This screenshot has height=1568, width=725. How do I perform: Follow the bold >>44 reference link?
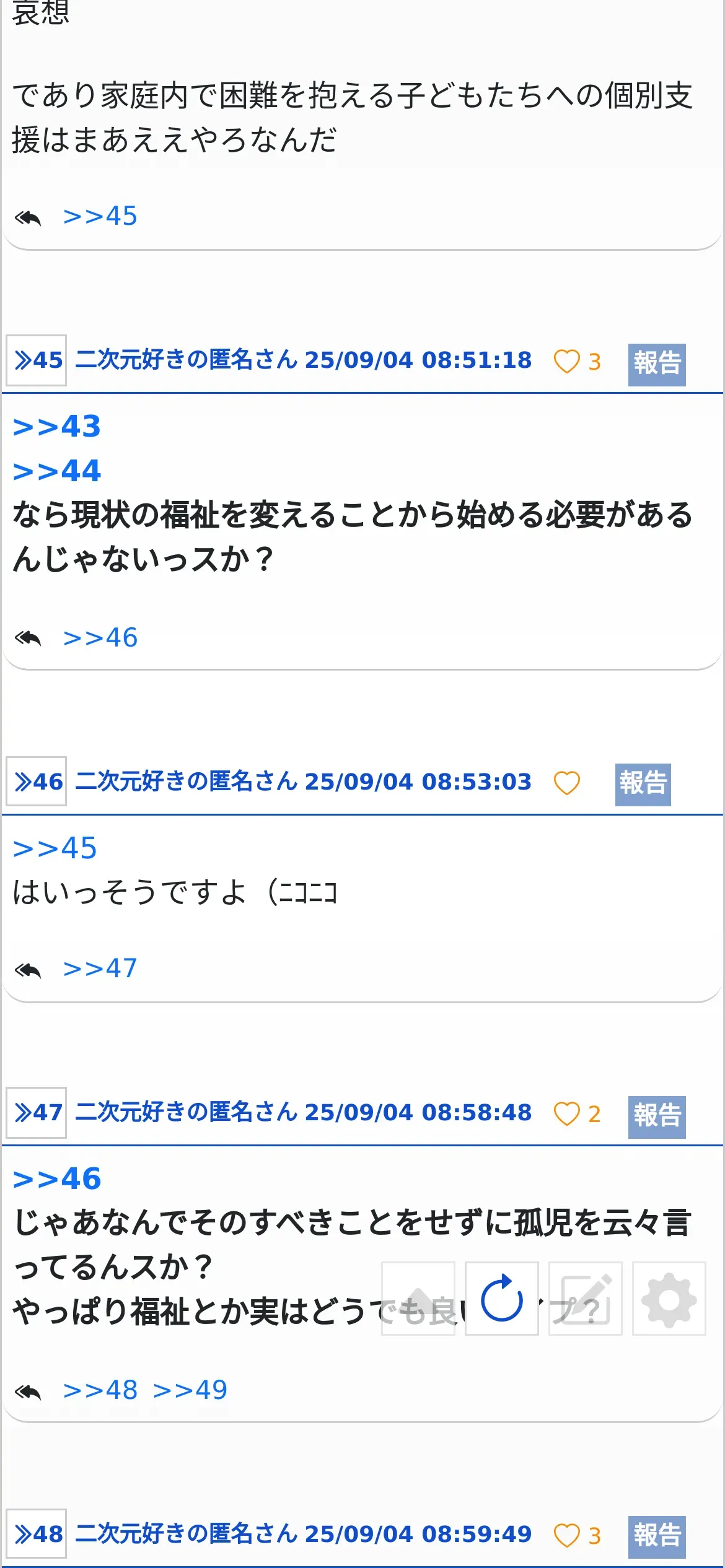(57, 471)
